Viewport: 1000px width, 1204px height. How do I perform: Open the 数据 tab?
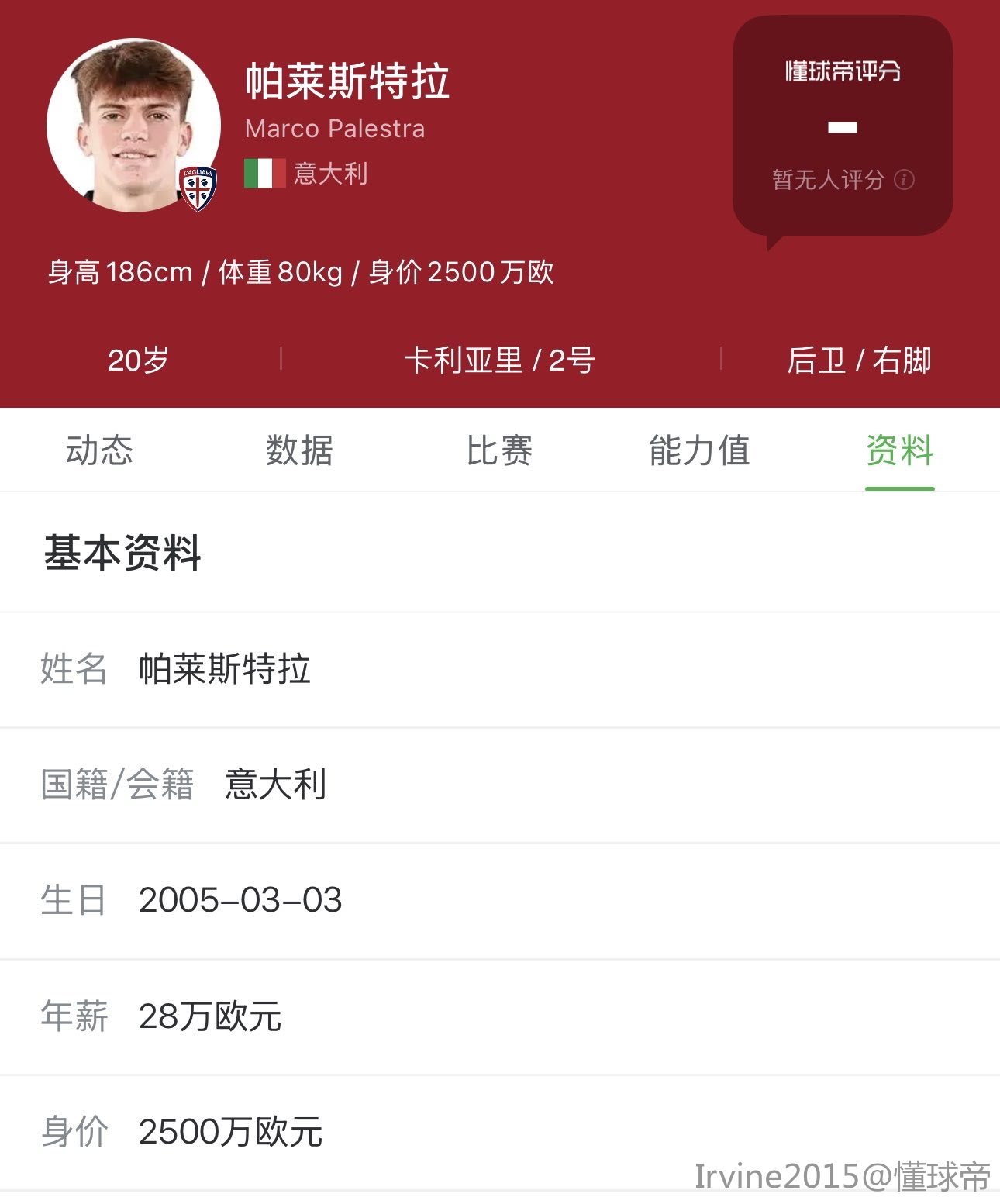(x=299, y=450)
